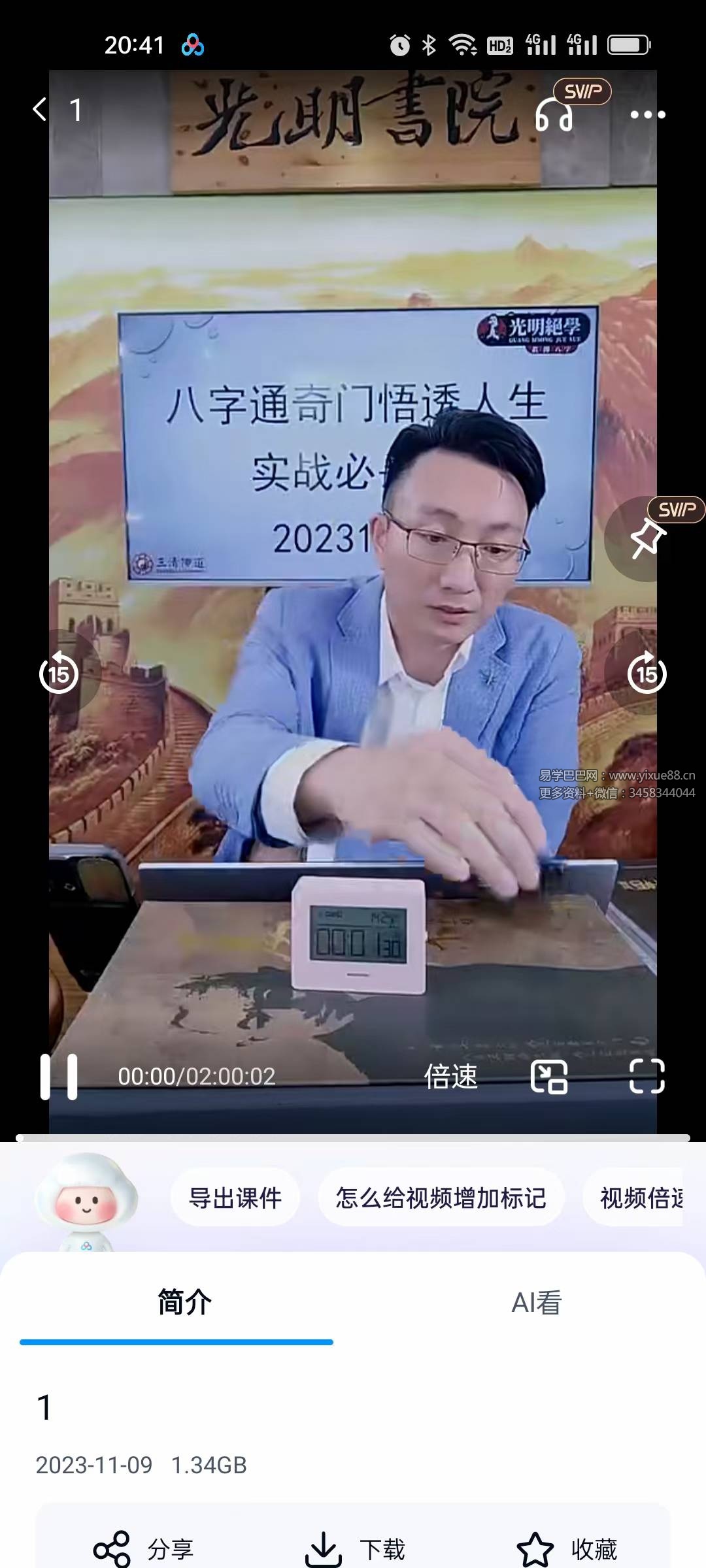
Task: Open the 倍速 playback speed options
Action: tap(450, 1076)
